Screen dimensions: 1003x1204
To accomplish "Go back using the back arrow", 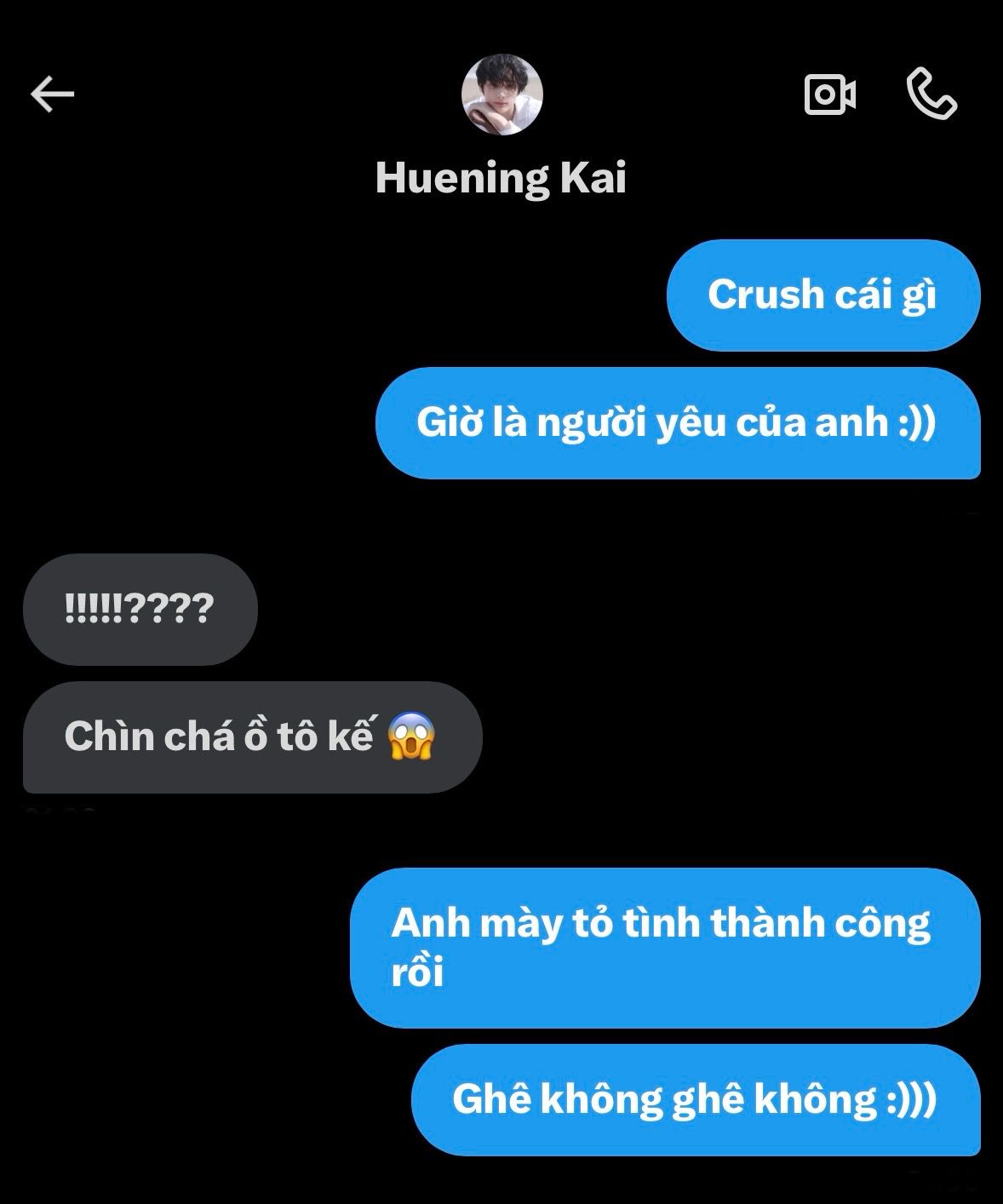I will 53,95.
